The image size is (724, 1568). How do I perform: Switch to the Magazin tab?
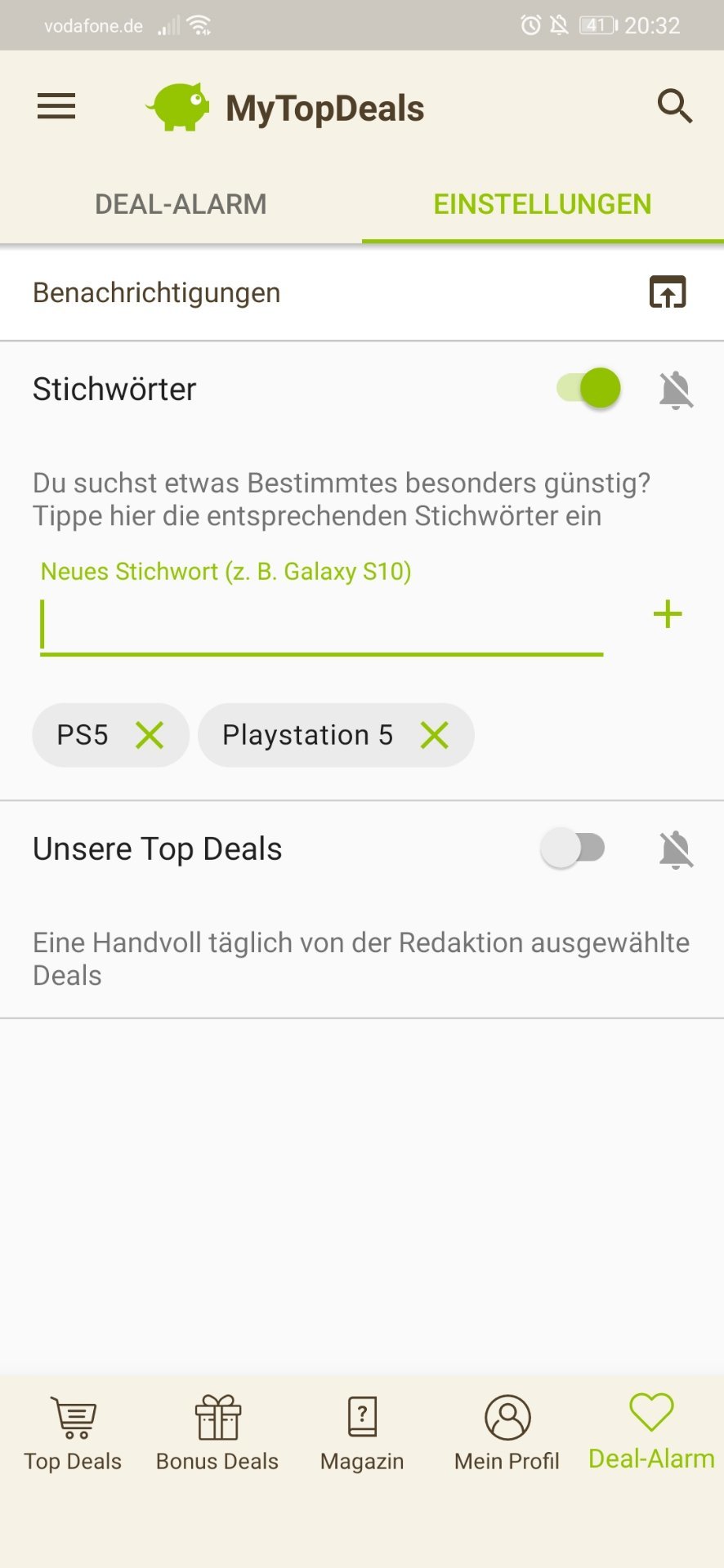pyautogui.click(x=362, y=1433)
